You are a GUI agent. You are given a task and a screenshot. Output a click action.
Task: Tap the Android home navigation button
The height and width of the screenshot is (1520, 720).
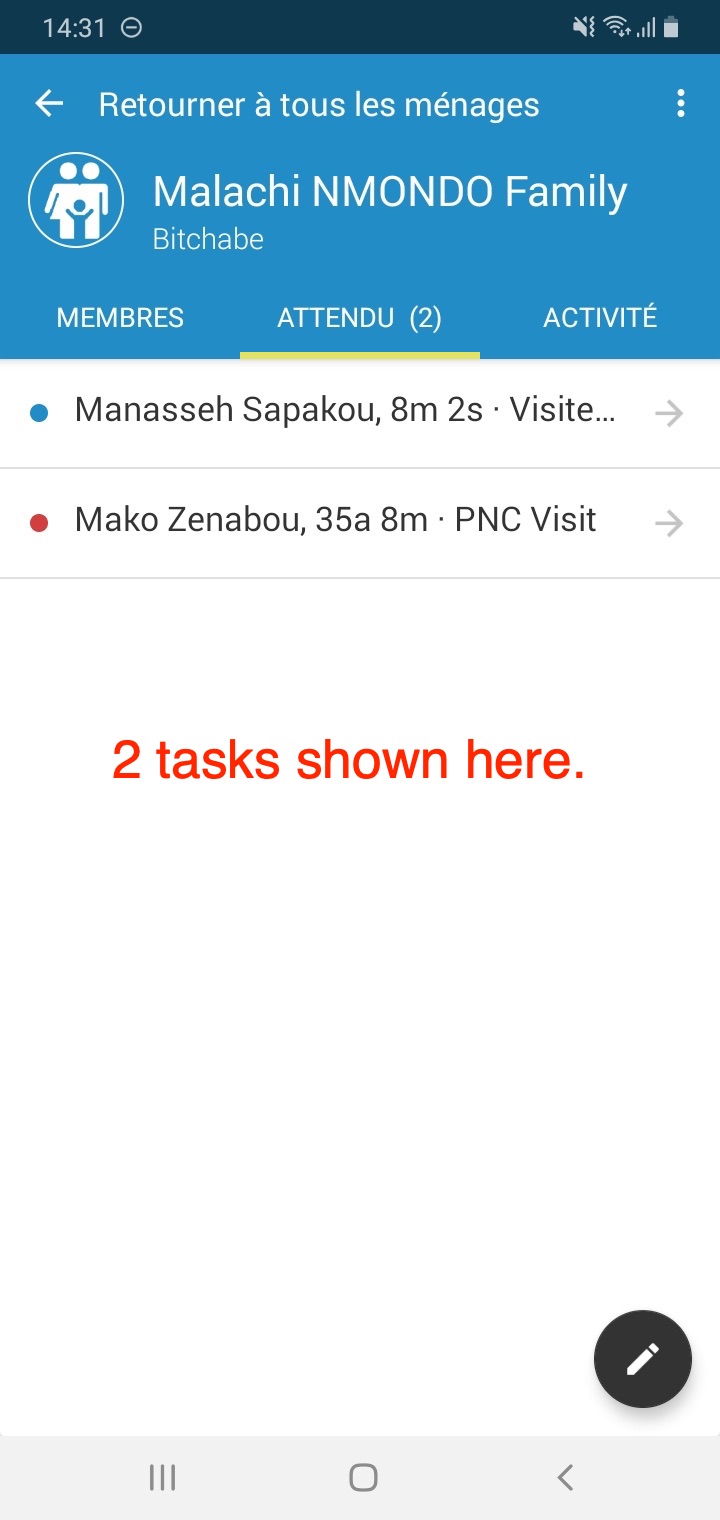tap(363, 1476)
